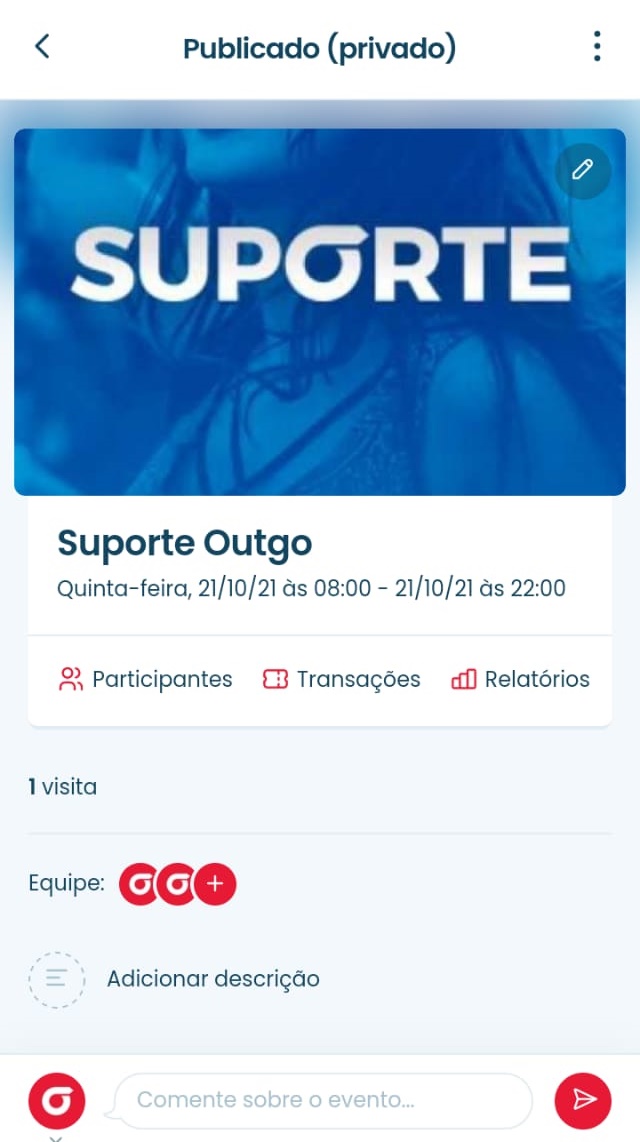Screen dimensions: 640x1142
Task: Edit the event cover with pencil icon
Action: (x=583, y=170)
